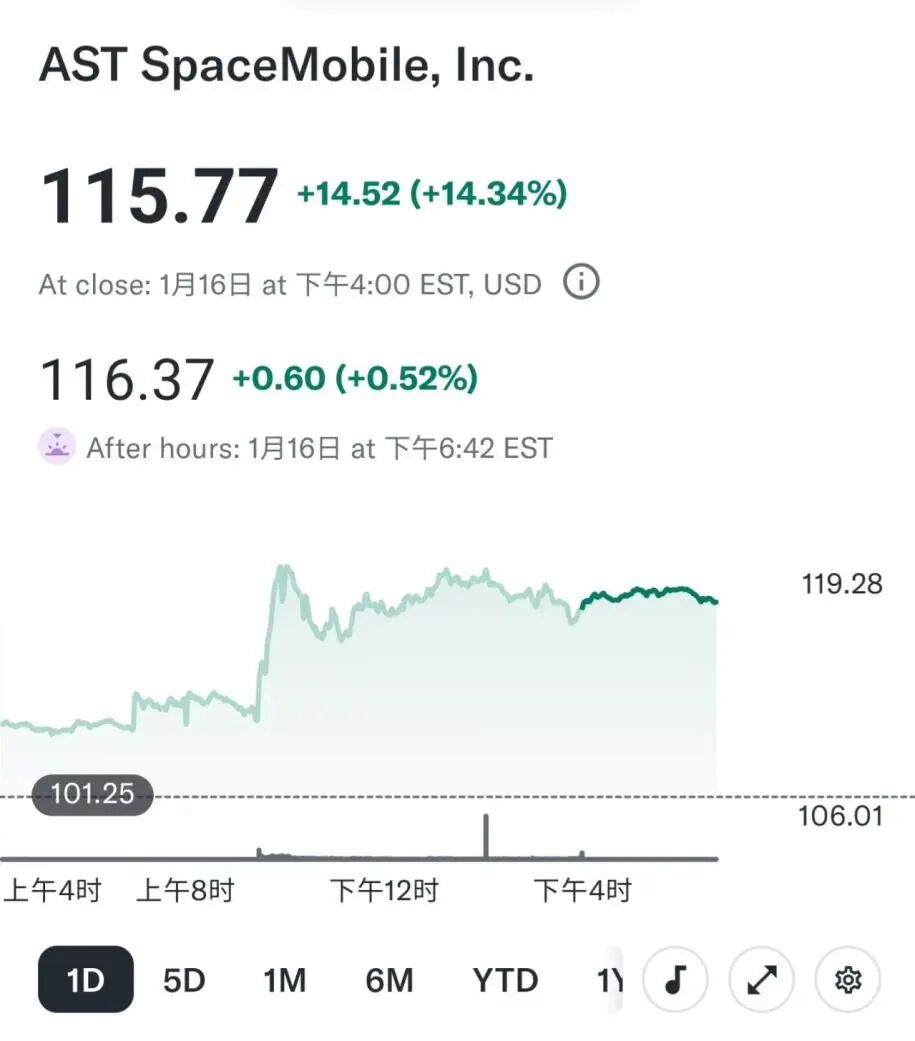
Task: Click the after-hours price 116.37
Action: 127,378
